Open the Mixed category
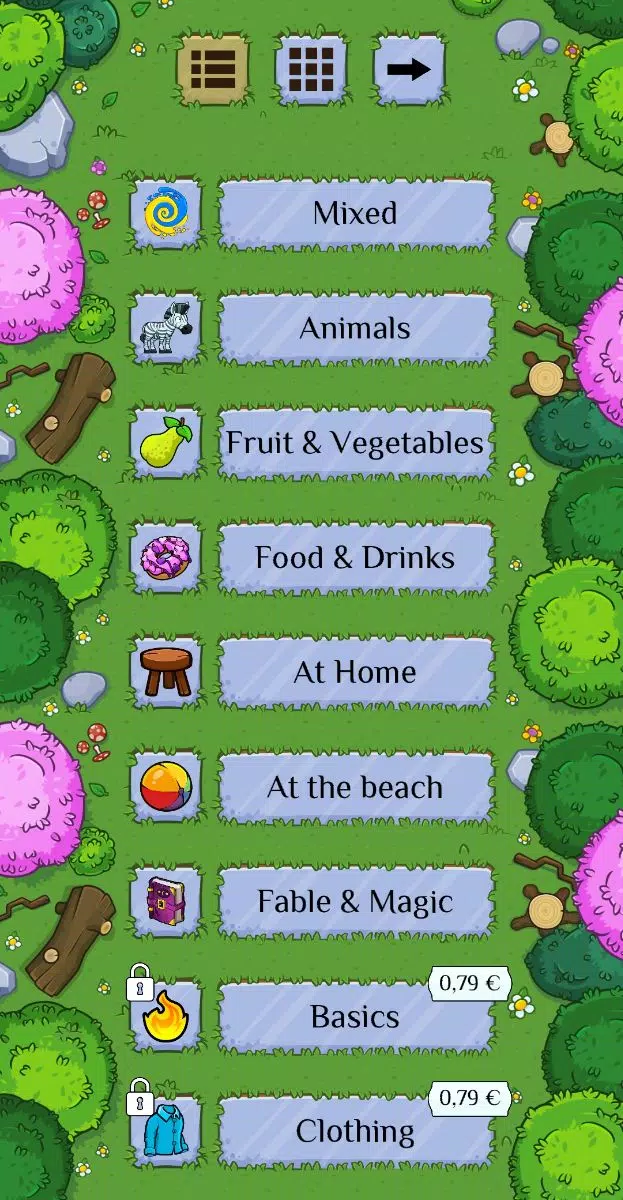Image resolution: width=623 pixels, height=1200 pixels. [x=355, y=214]
